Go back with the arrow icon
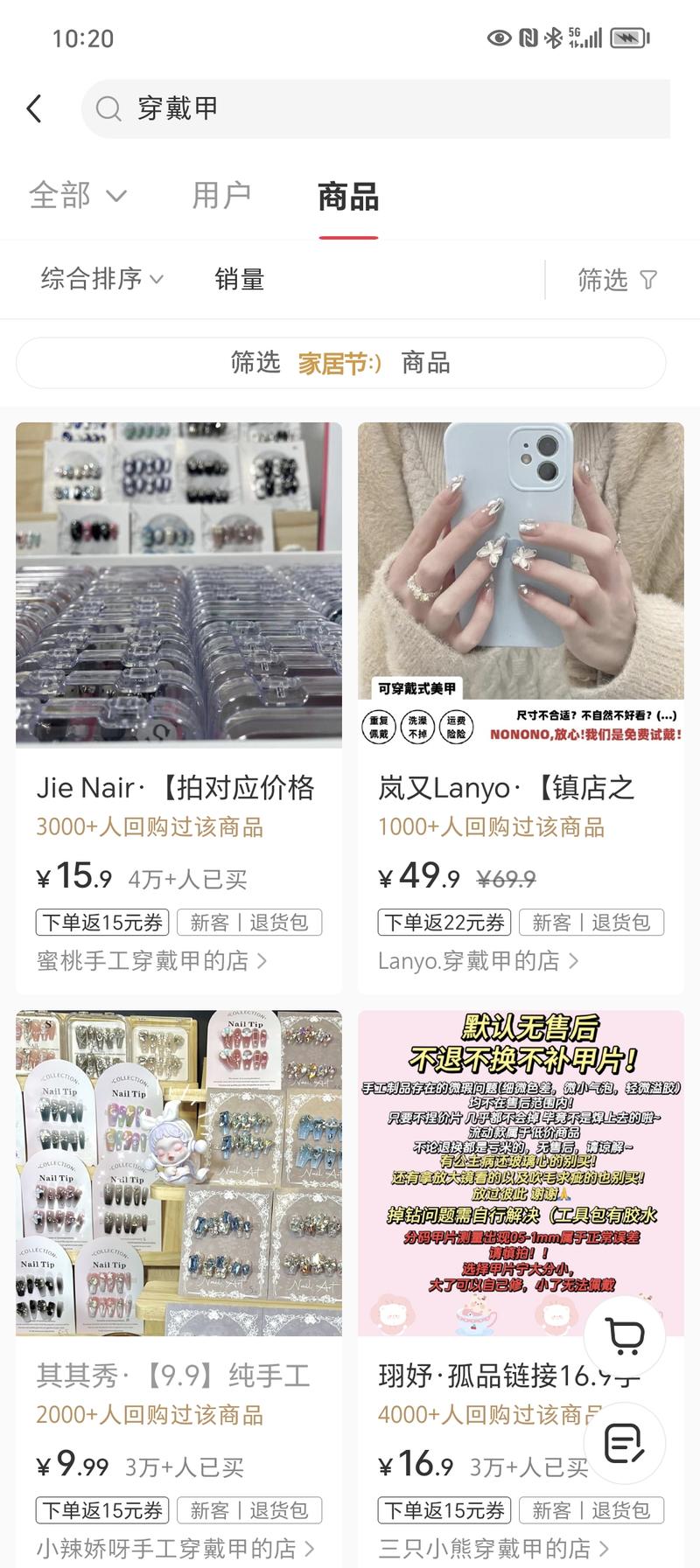The height and width of the screenshot is (1568, 700). [x=34, y=108]
